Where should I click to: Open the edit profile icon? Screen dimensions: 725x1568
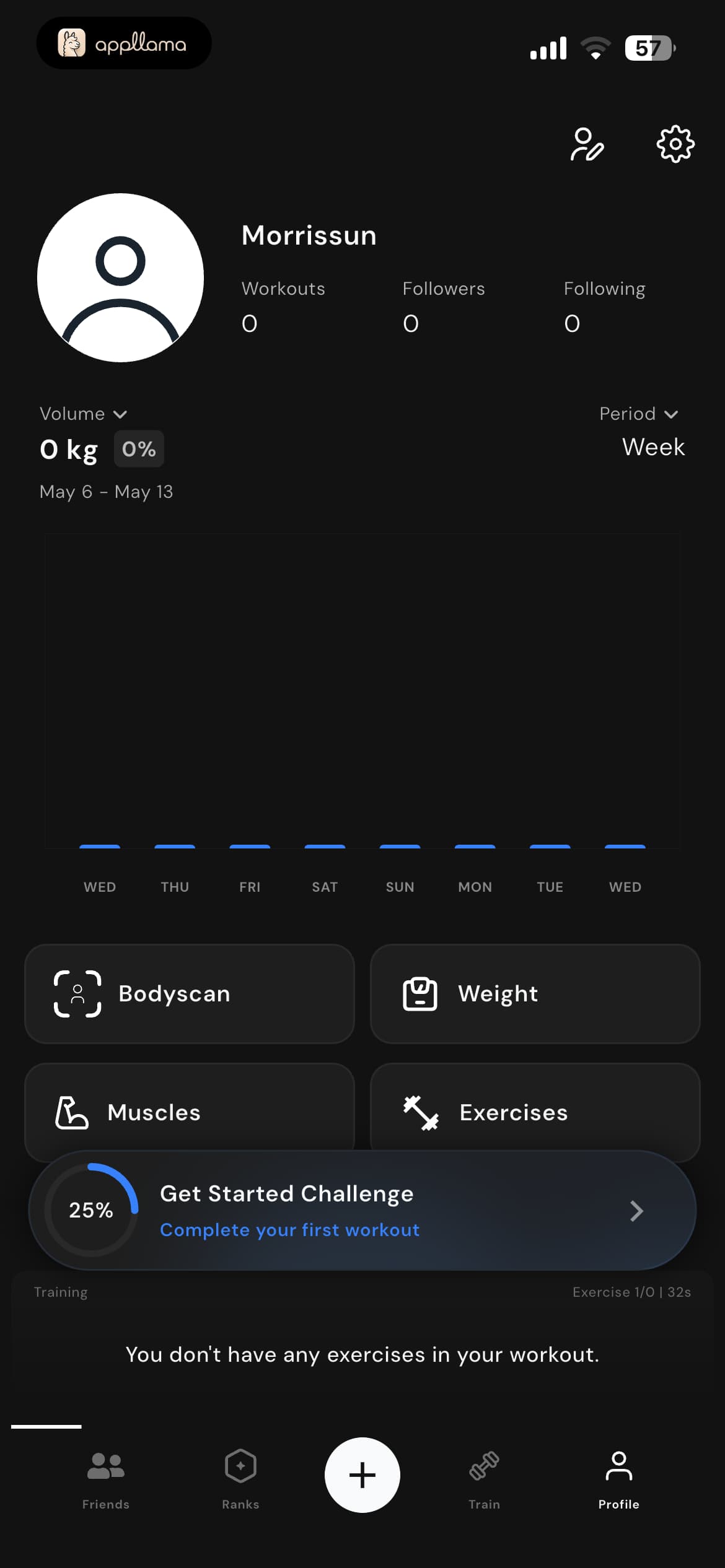586,144
